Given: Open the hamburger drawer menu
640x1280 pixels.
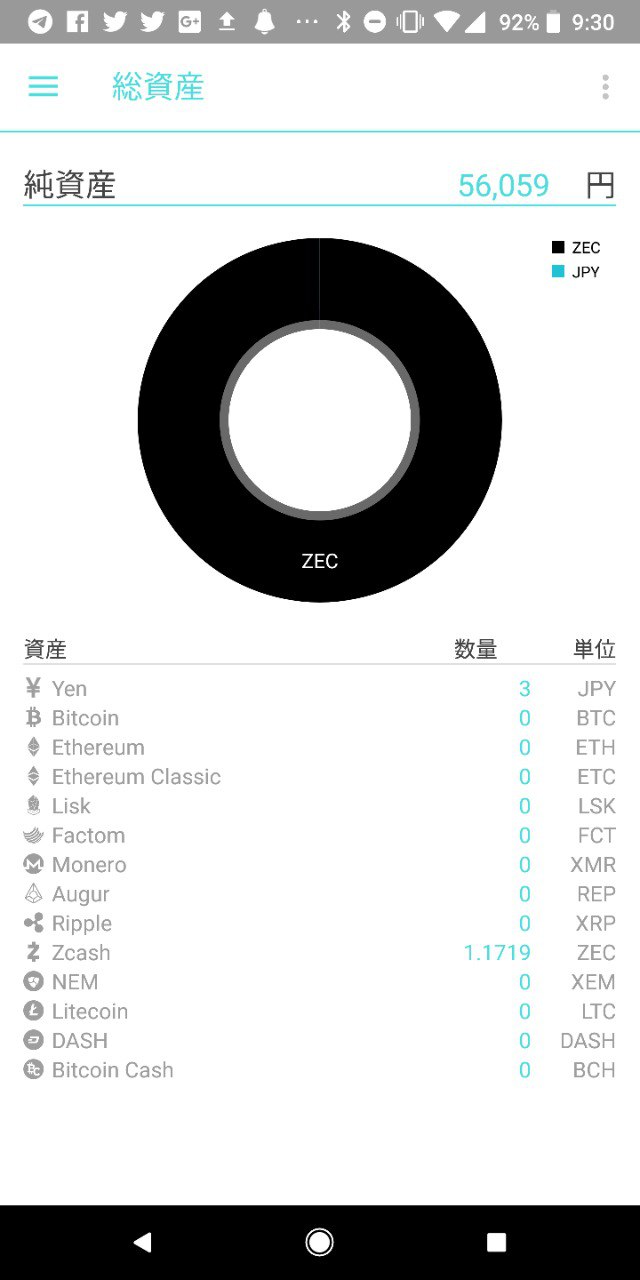Looking at the screenshot, I should [x=43, y=87].
